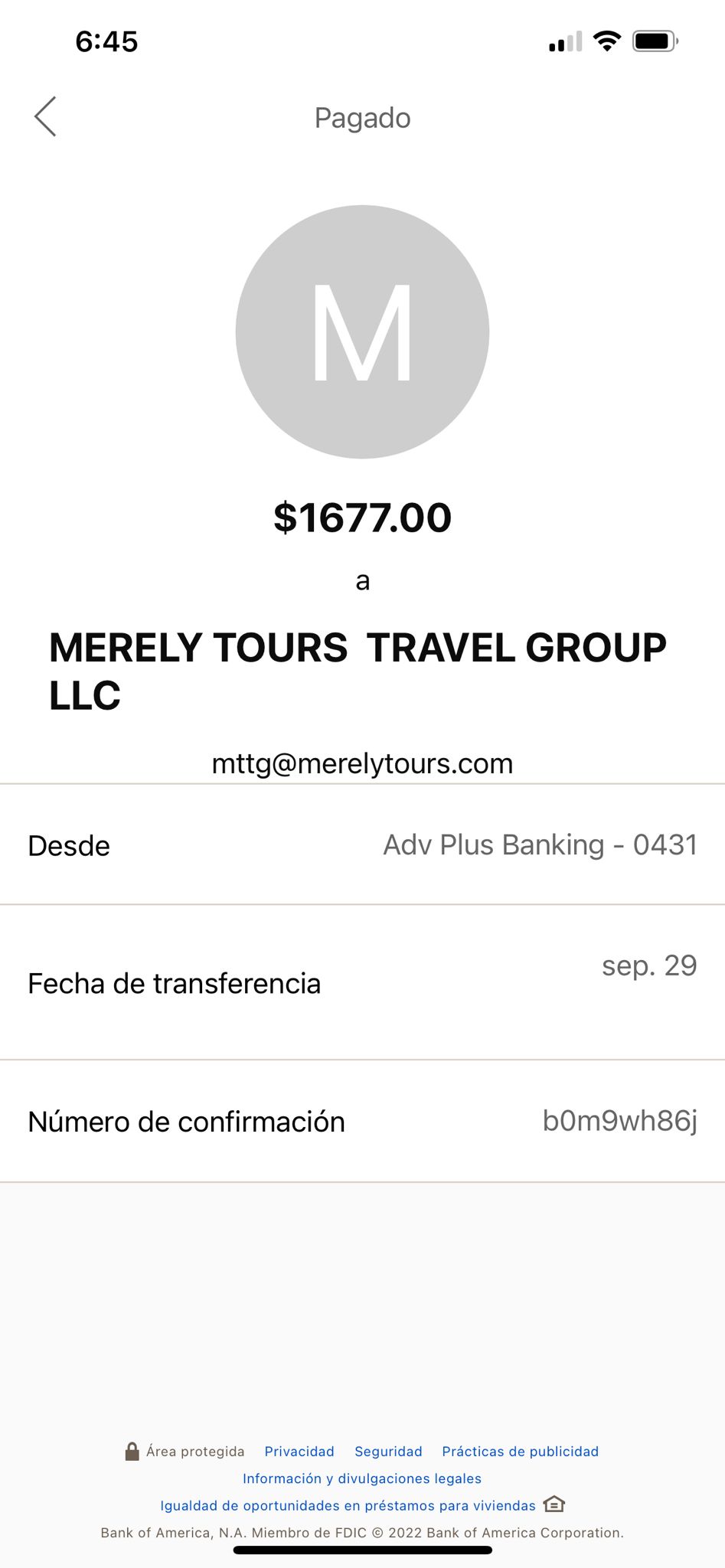Image resolution: width=725 pixels, height=1568 pixels.
Task: Open the Privacidad link
Action: [x=299, y=1452]
